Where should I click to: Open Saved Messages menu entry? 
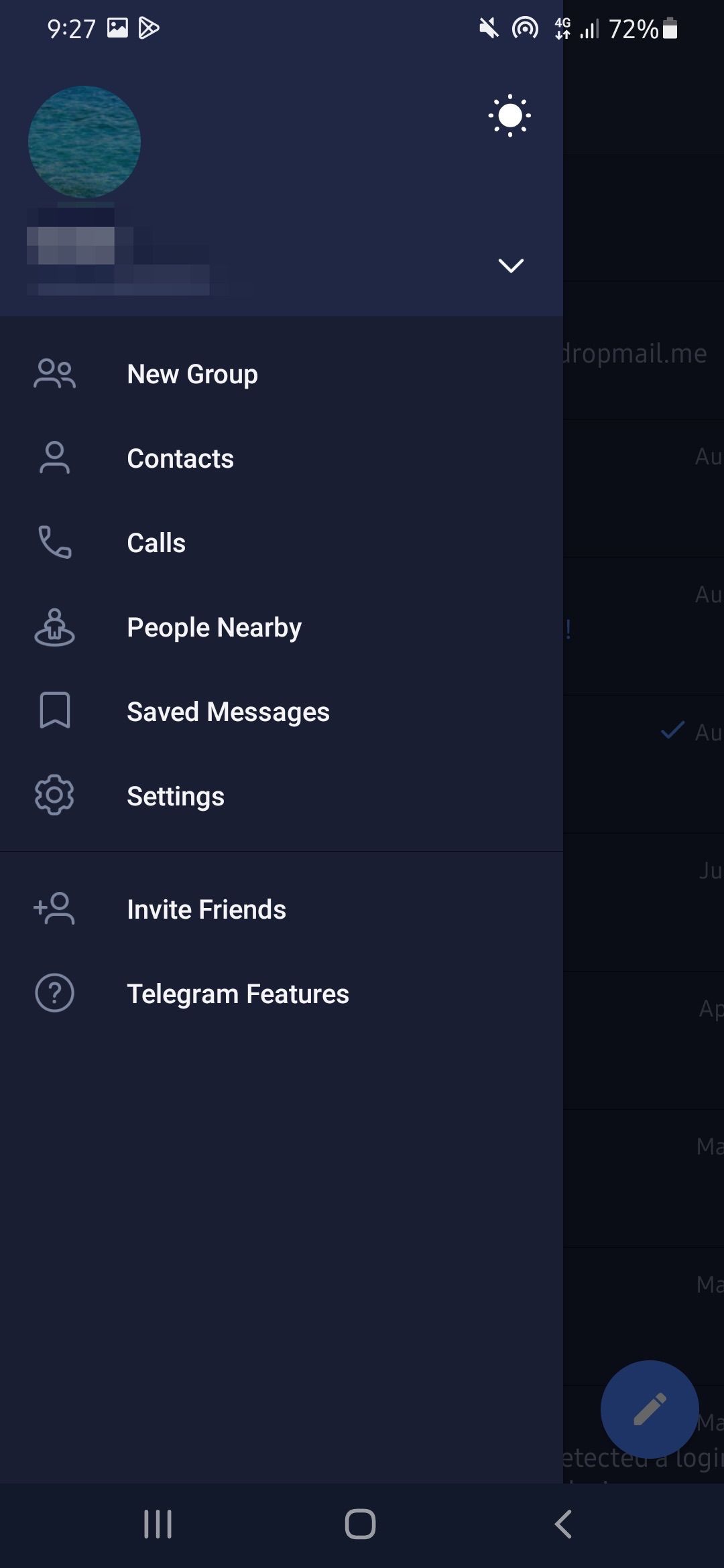click(x=228, y=712)
